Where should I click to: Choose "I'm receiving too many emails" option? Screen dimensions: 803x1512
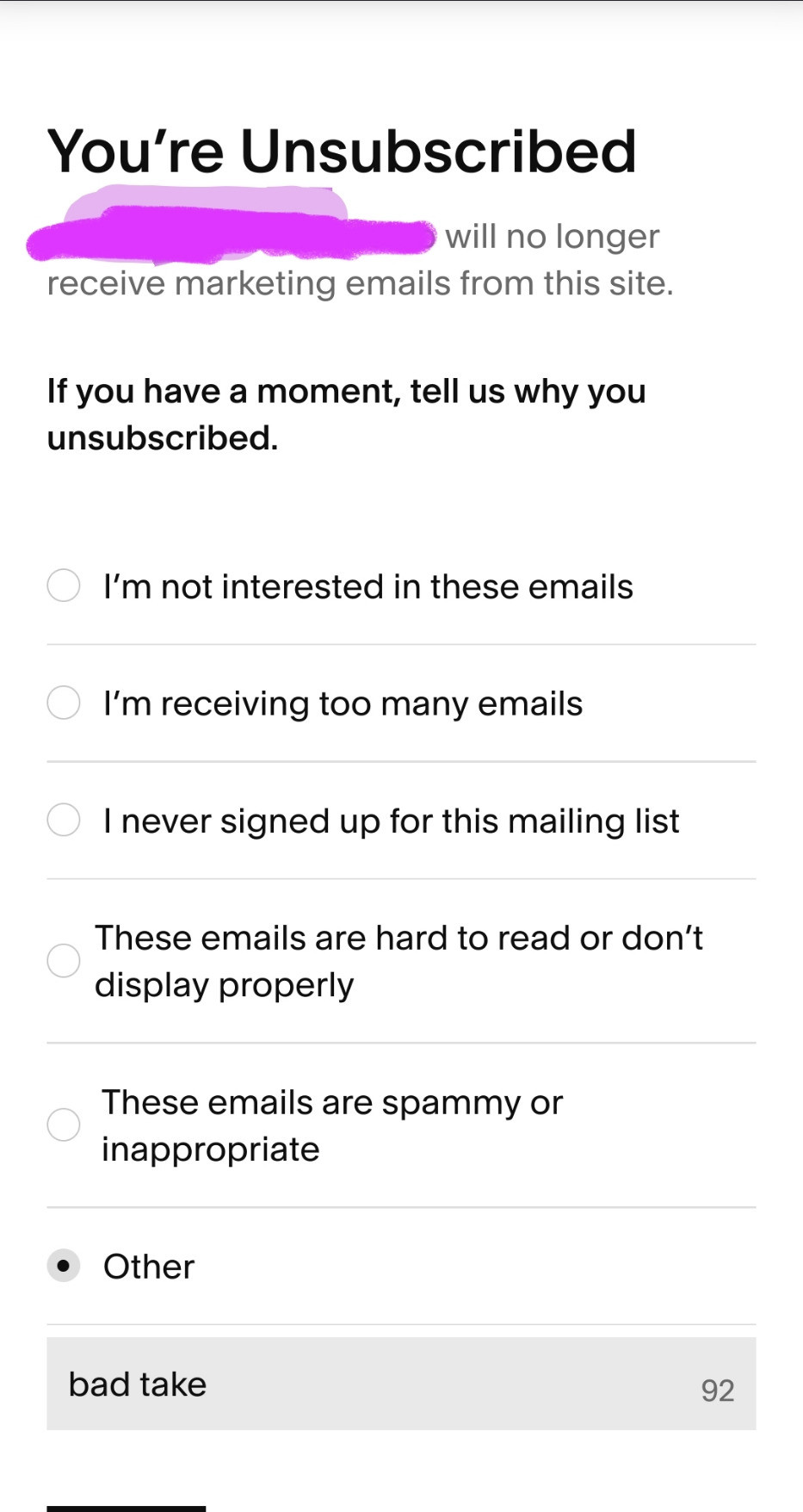[64, 703]
